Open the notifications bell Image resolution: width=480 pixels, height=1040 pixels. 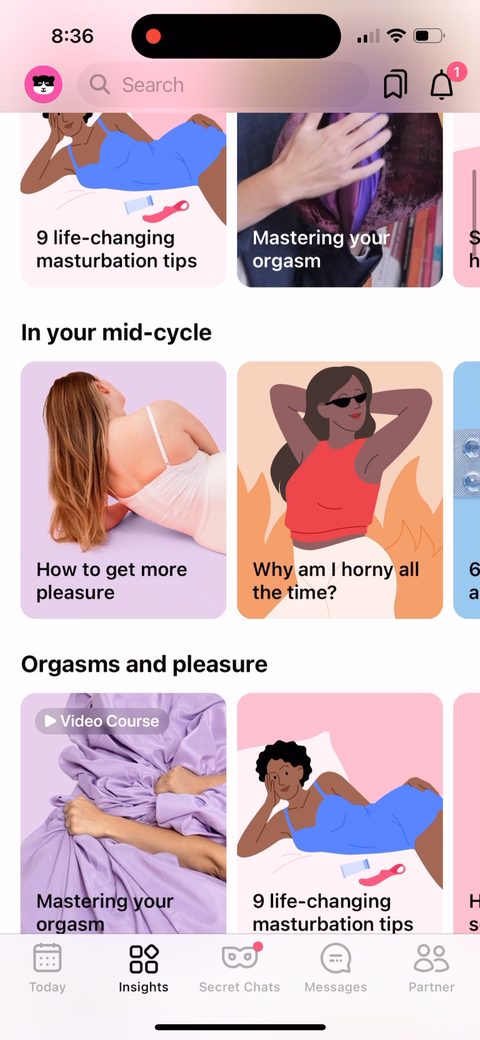(442, 84)
